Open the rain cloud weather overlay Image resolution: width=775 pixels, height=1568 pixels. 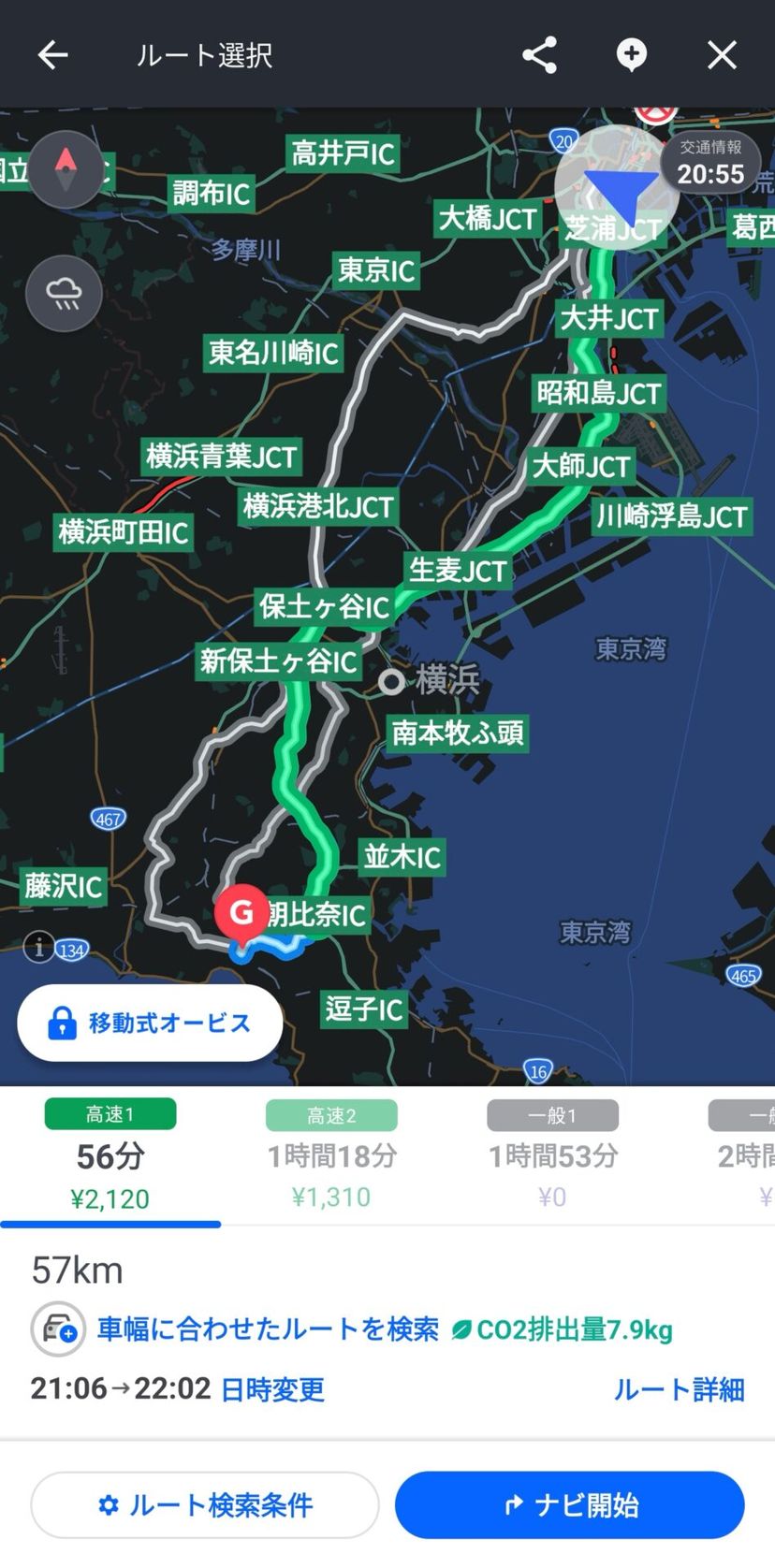(x=65, y=294)
